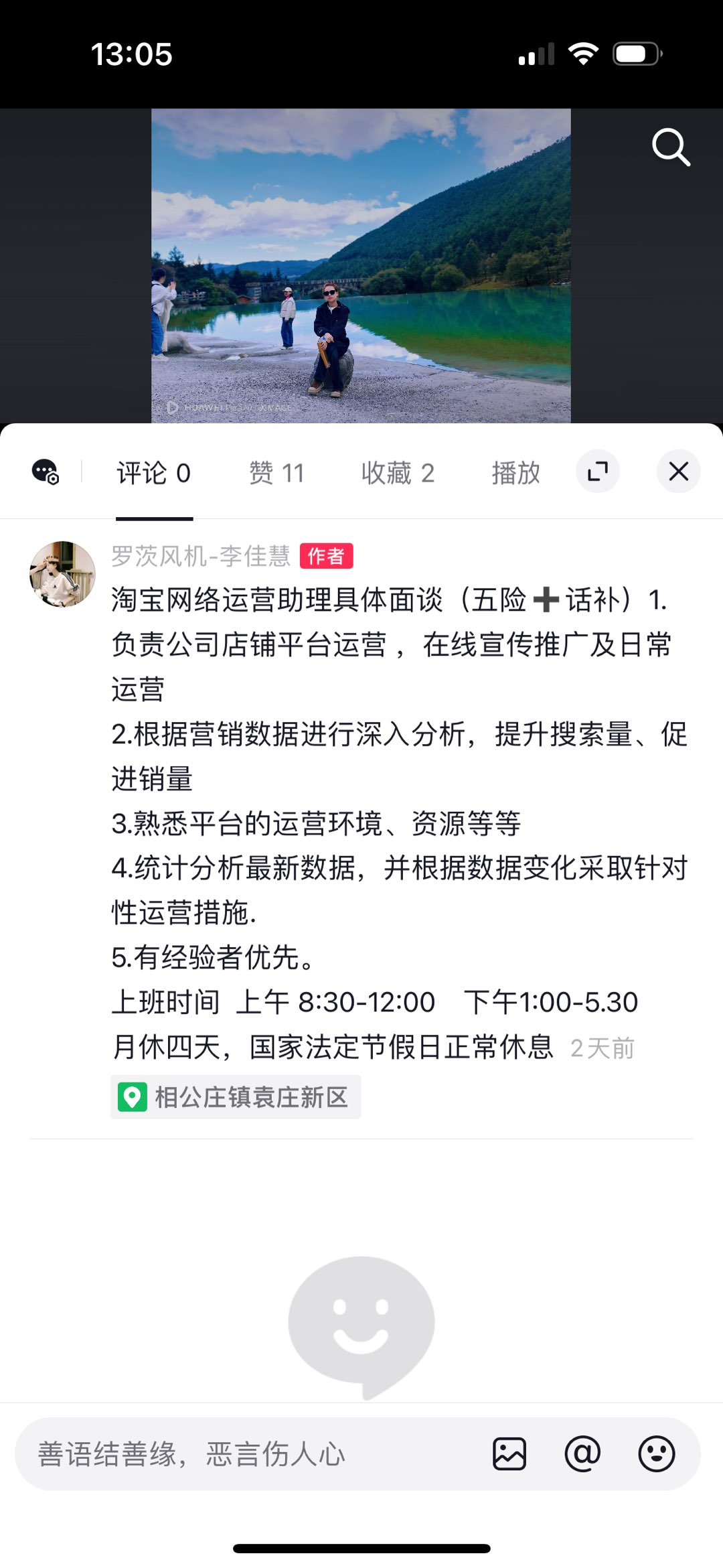Open the search magnifier icon
The width and height of the screenshot is (723, 1568).
[x=671, y=147]
